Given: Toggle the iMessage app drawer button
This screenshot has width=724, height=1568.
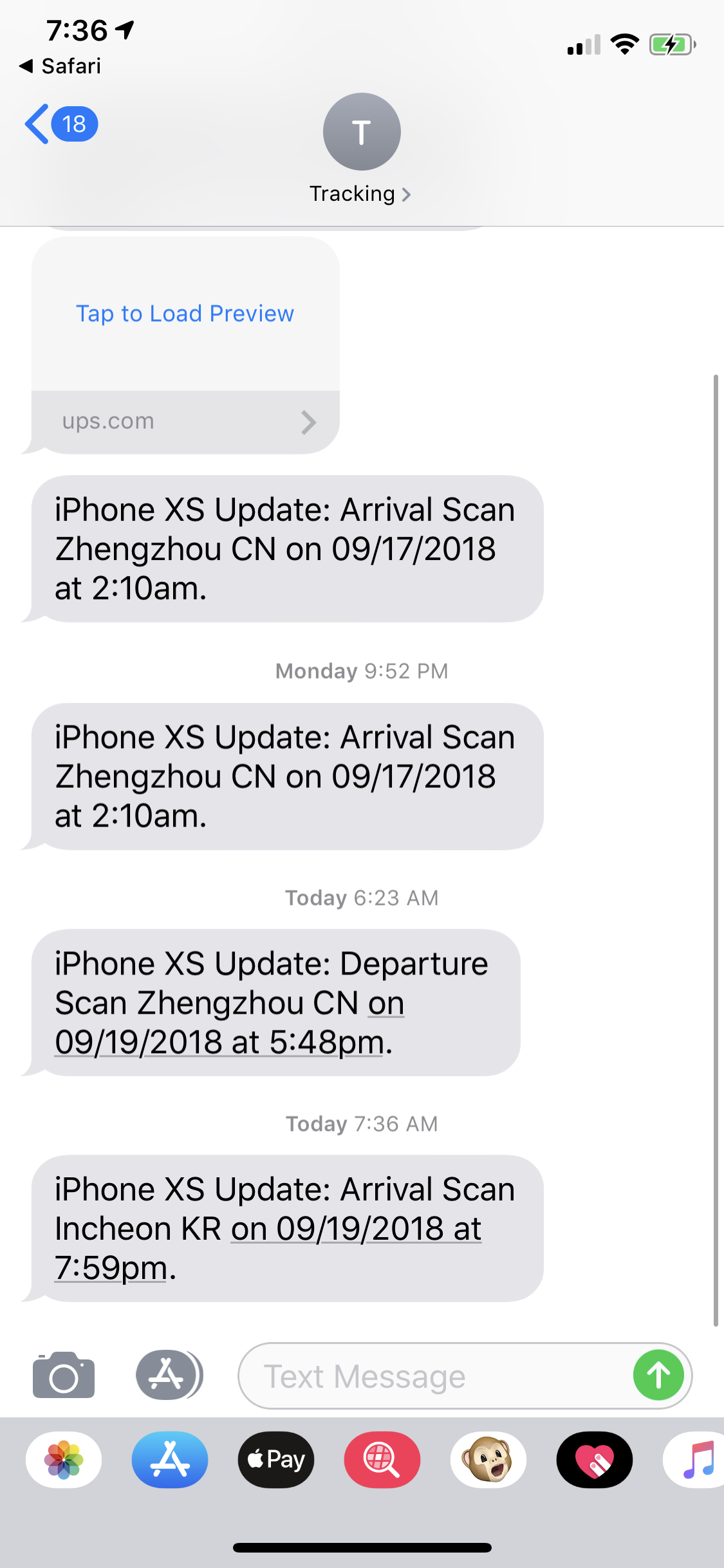Looking at the screenshot, I should 169,1376.
